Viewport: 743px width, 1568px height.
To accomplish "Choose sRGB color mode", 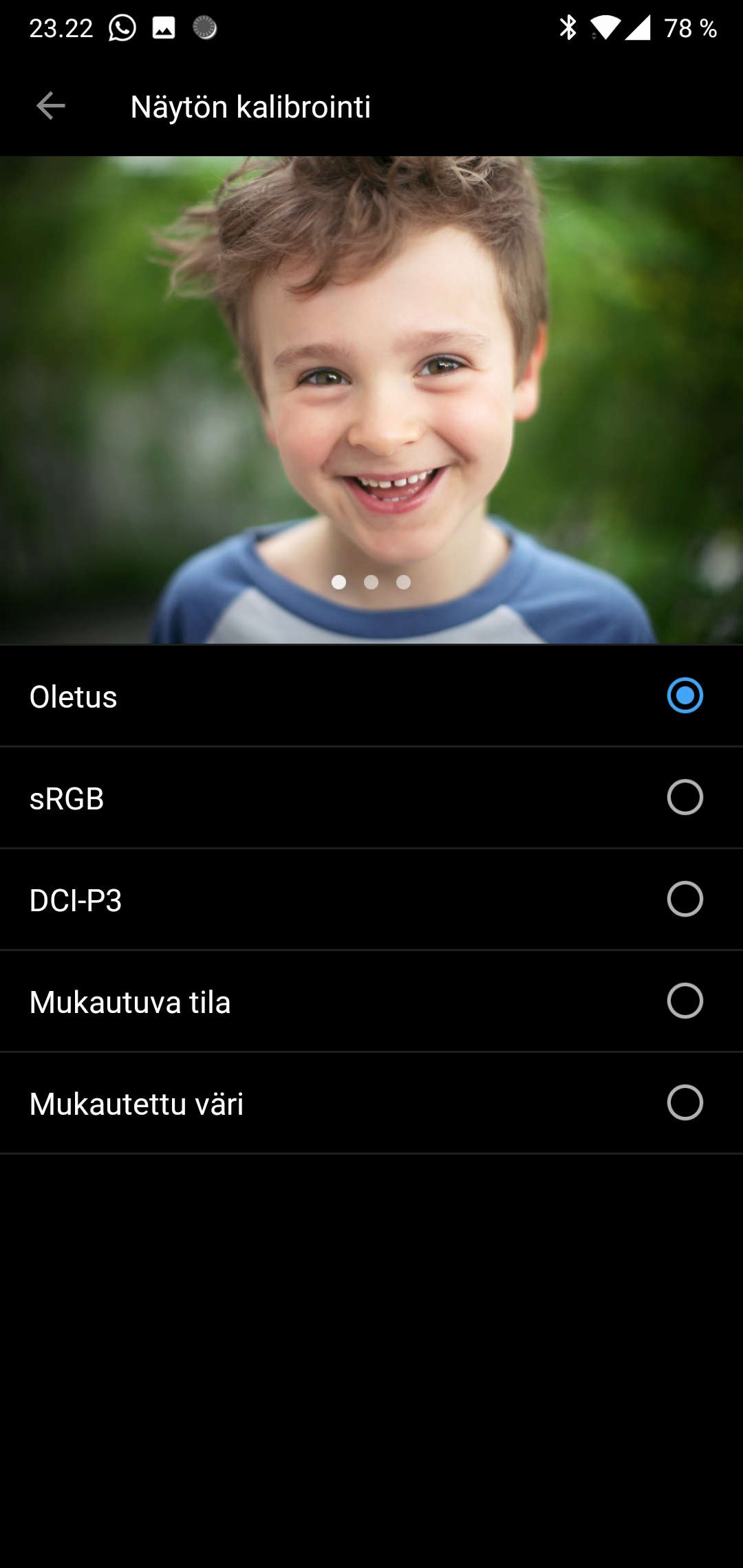I will click(x=685, y=797).
